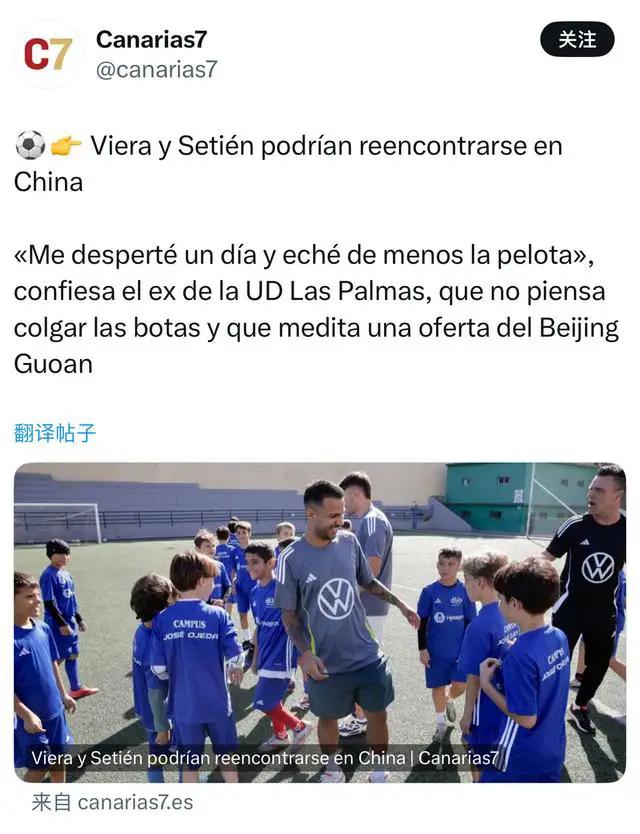Open the @canarias7 account handle
640x834 pixels.
coord(156,70)
